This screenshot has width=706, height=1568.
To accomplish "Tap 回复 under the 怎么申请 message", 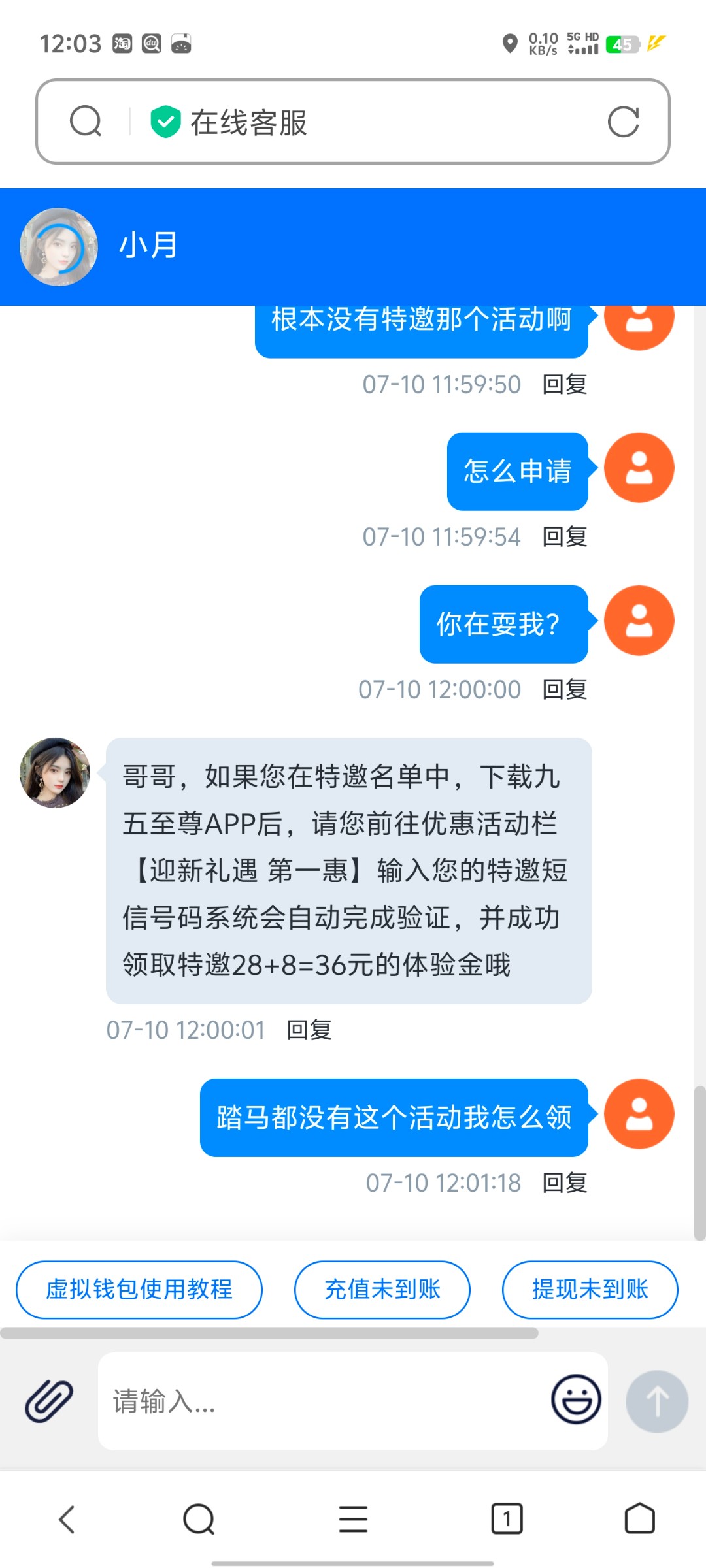I will tap(565, 537).
